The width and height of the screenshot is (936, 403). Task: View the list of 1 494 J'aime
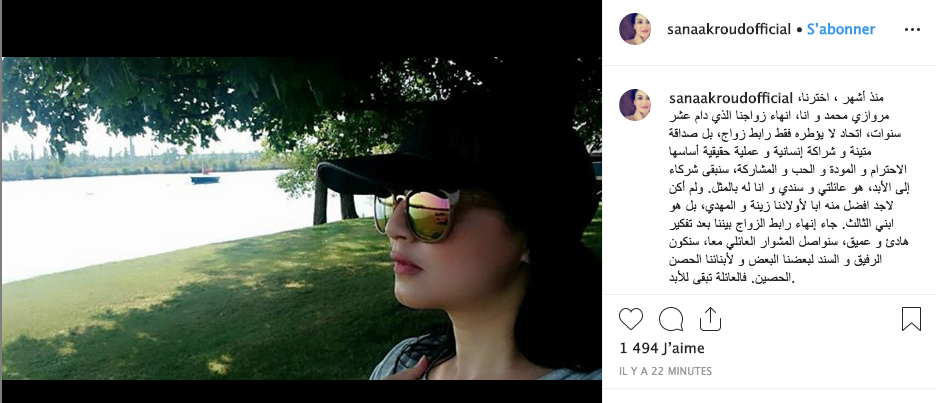662,348
